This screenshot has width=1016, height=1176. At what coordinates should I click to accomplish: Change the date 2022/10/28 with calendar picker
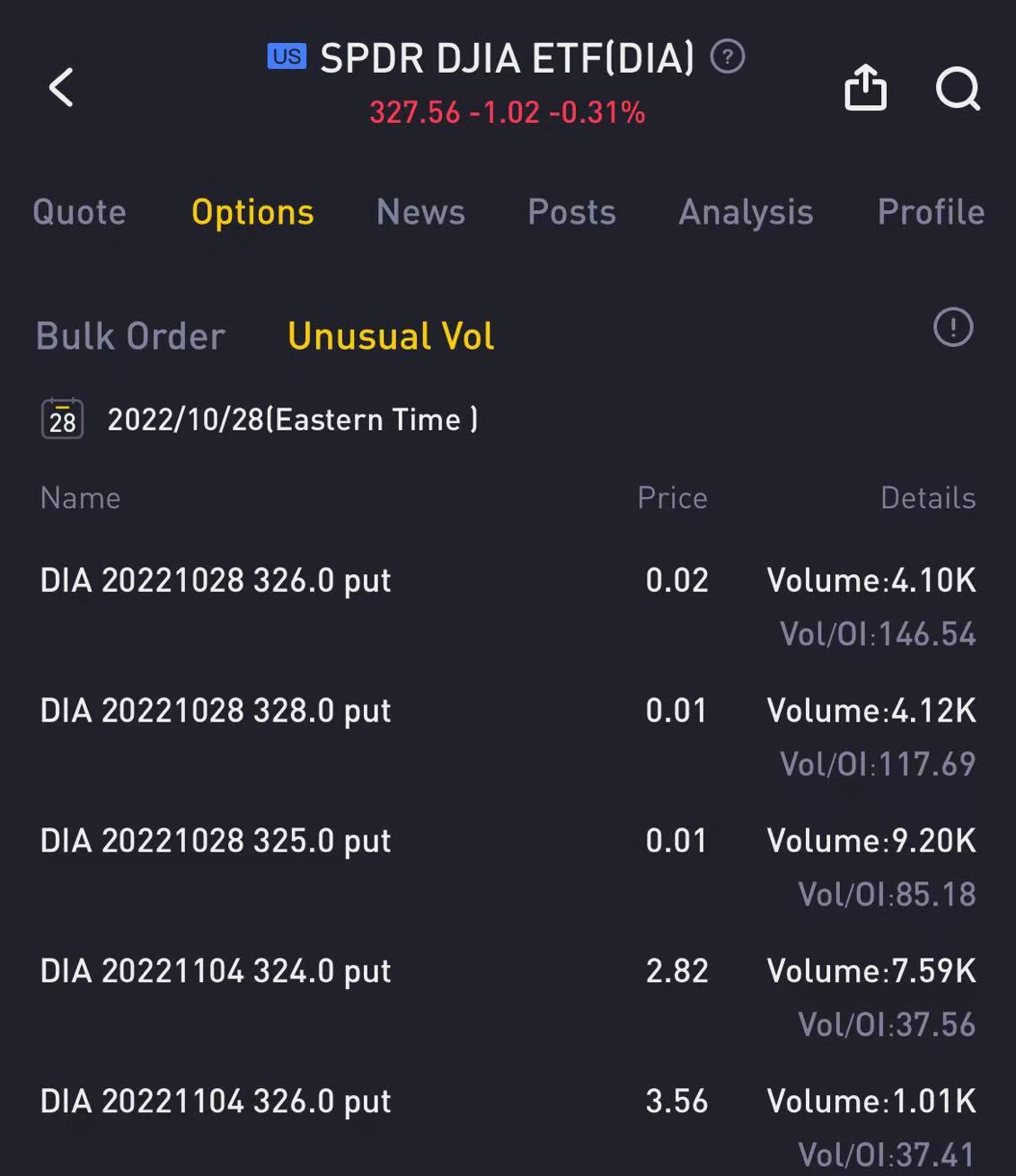pos(63,420)
